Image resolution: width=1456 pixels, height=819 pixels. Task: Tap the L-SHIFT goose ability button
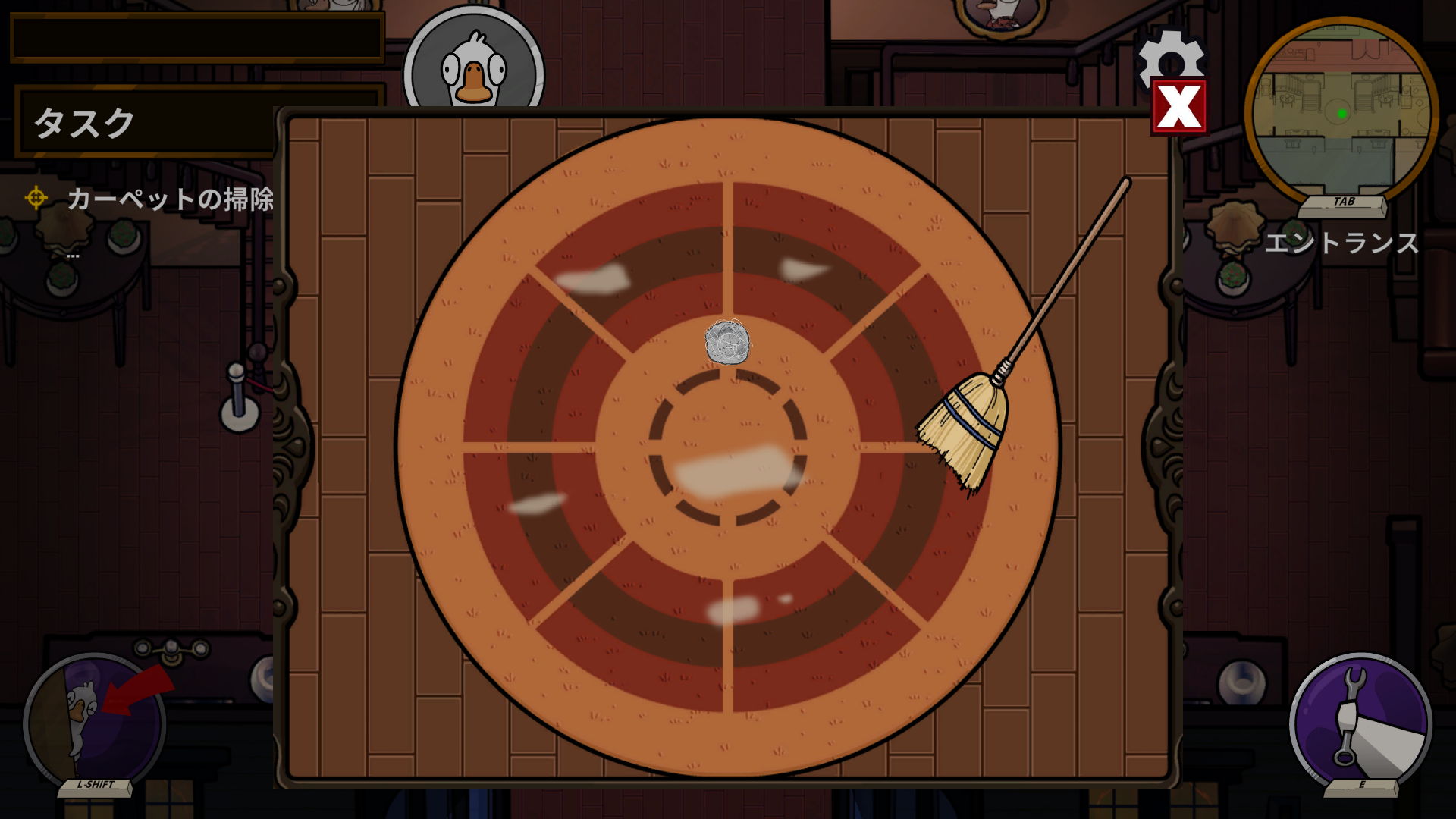[95, 722]
